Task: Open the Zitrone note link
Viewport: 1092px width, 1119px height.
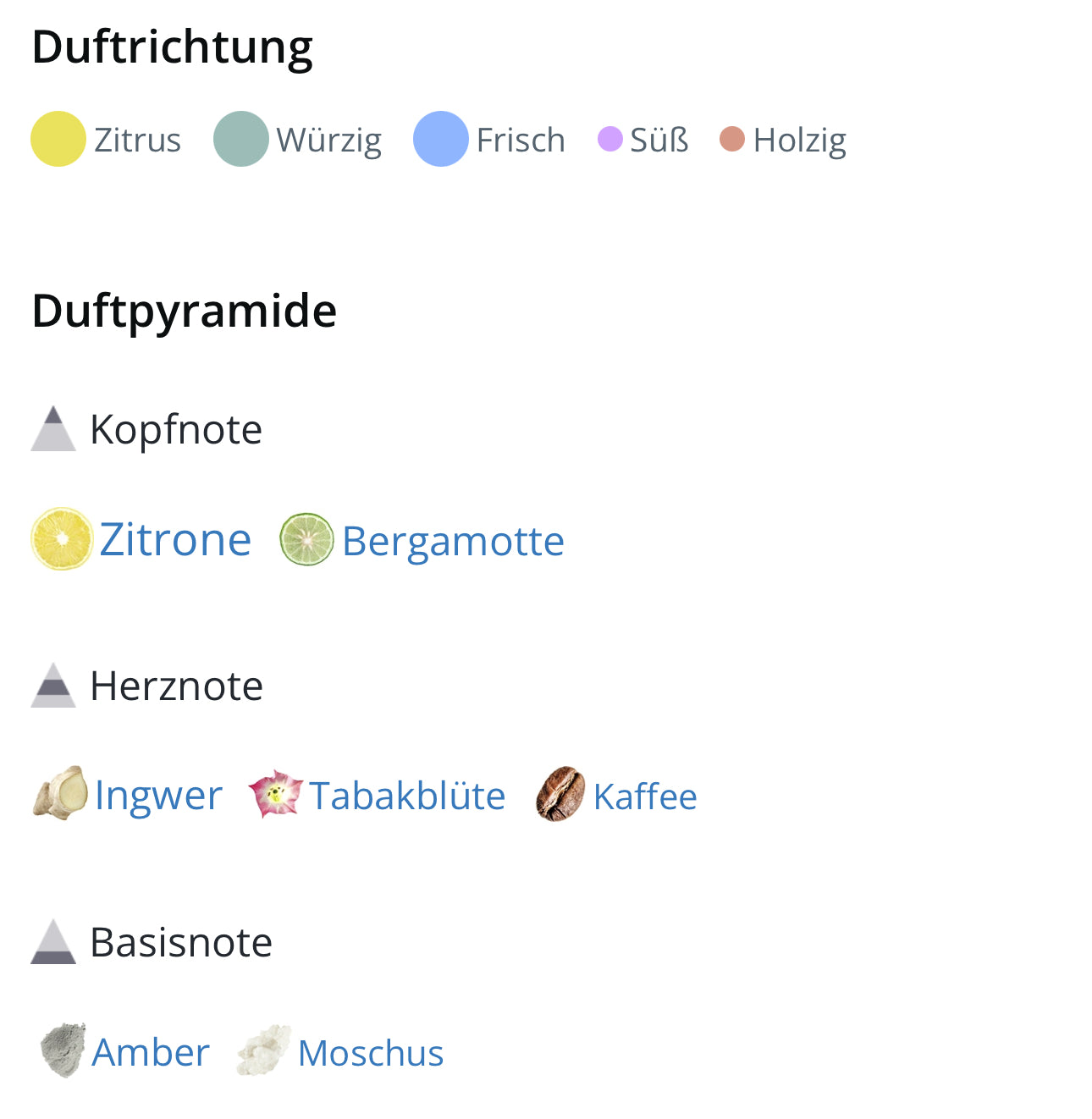Action: tap(174, 540)
